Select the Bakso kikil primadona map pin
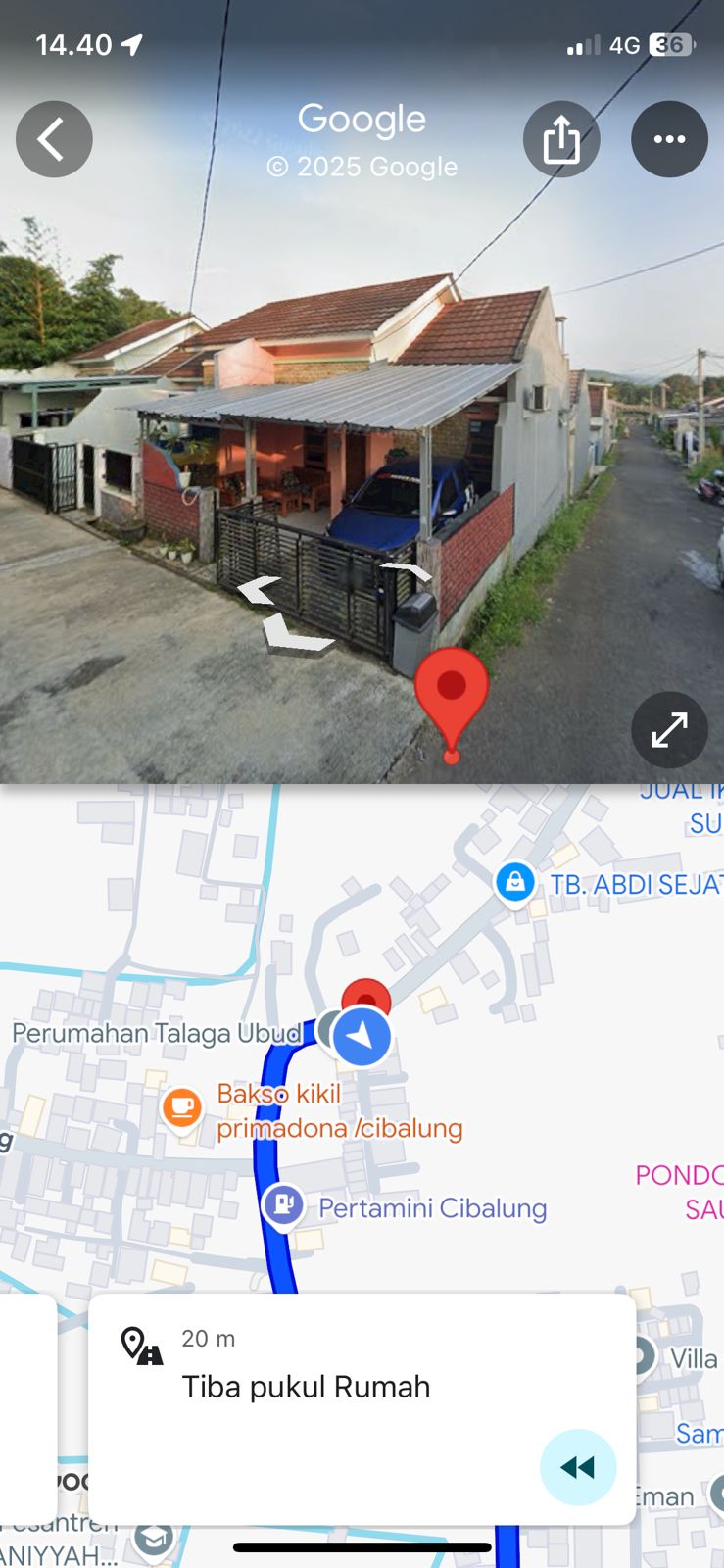Screen dimensions: 724x1568 [x=182, y=1108]
